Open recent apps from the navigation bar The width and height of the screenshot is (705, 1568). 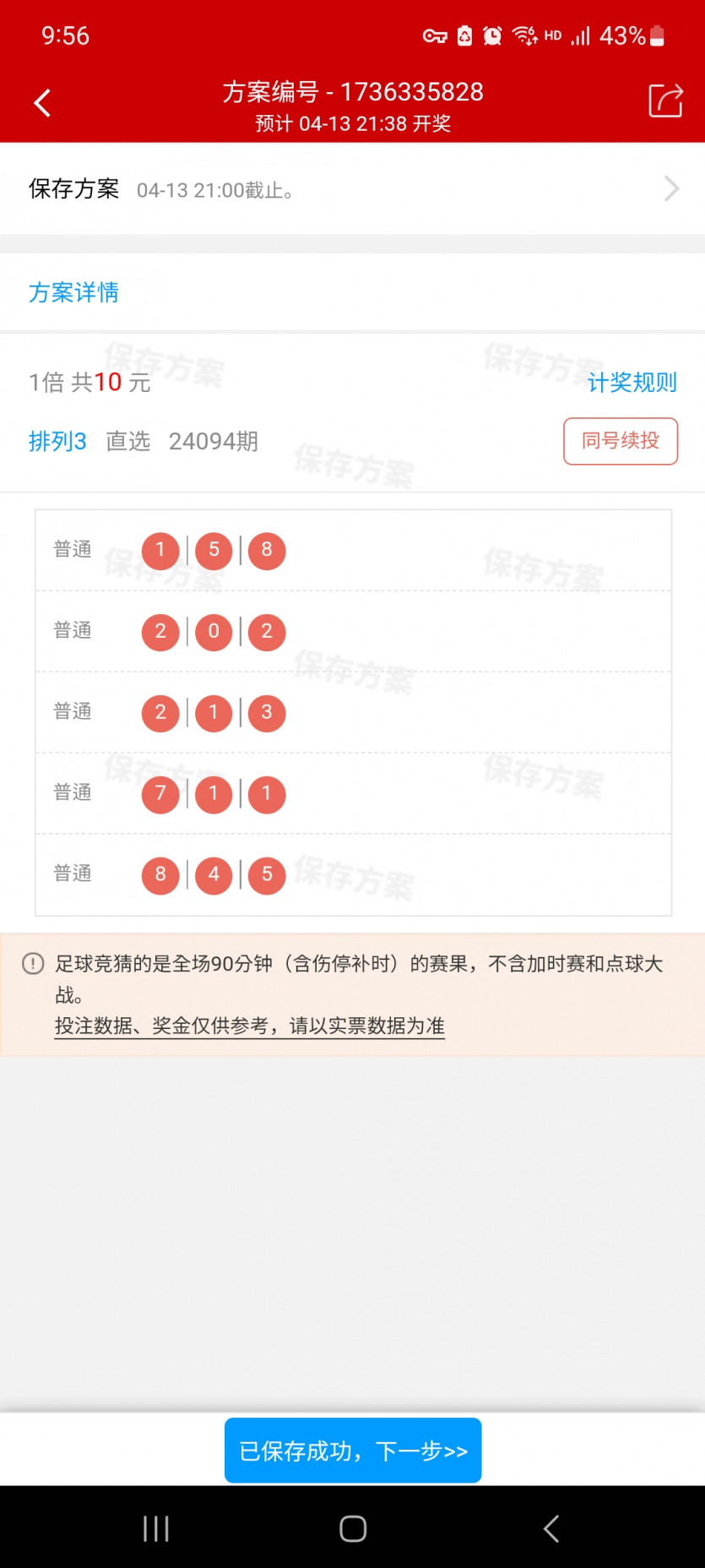click(156, 1528)
